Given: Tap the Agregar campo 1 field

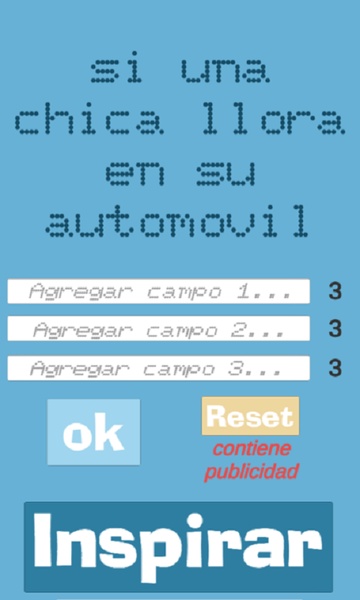Looking at the screenshot, I should click(158, 292).
